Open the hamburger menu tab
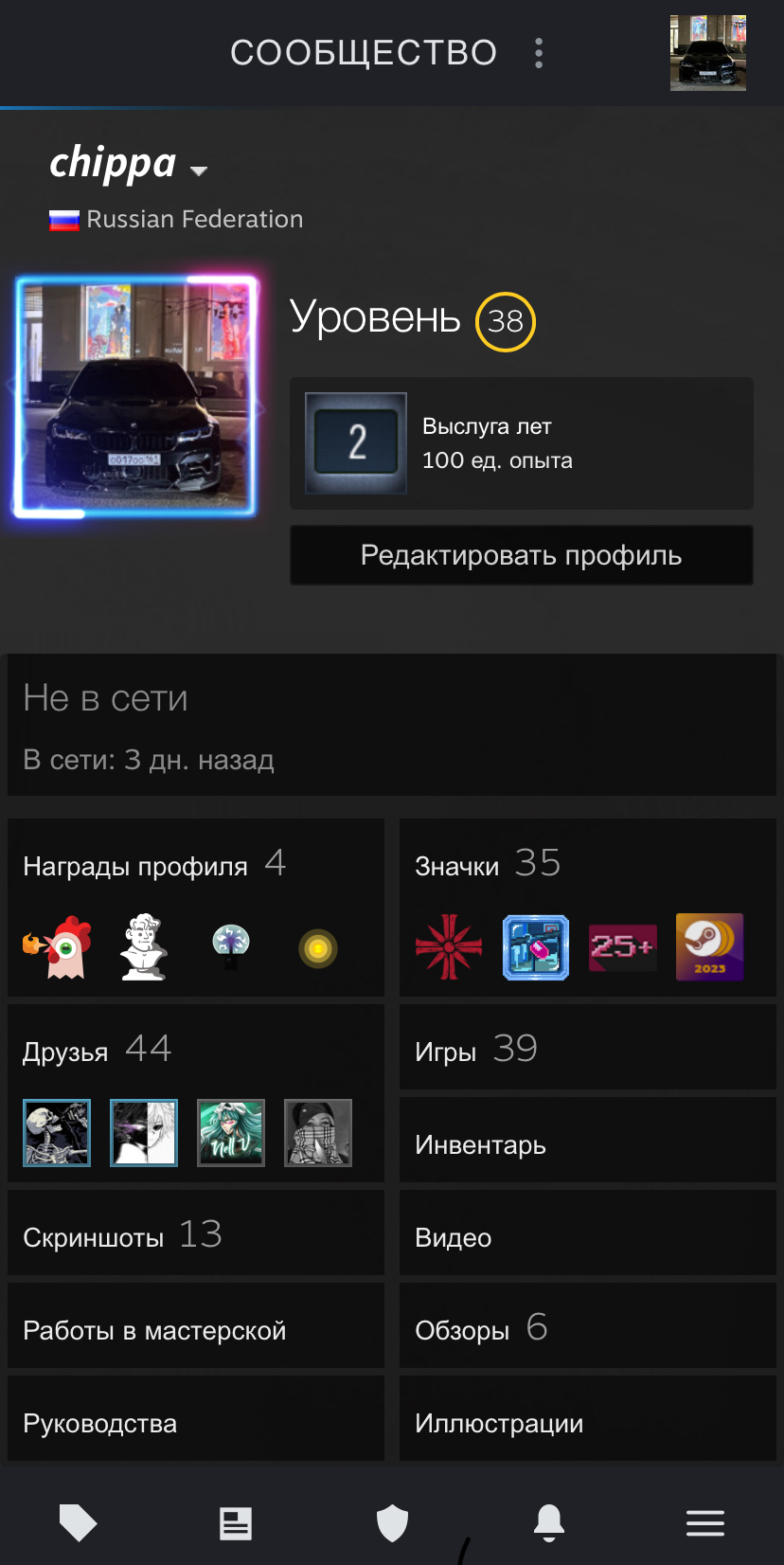Viewport: 784px width, 1565px height. (x=705, y=1523)
